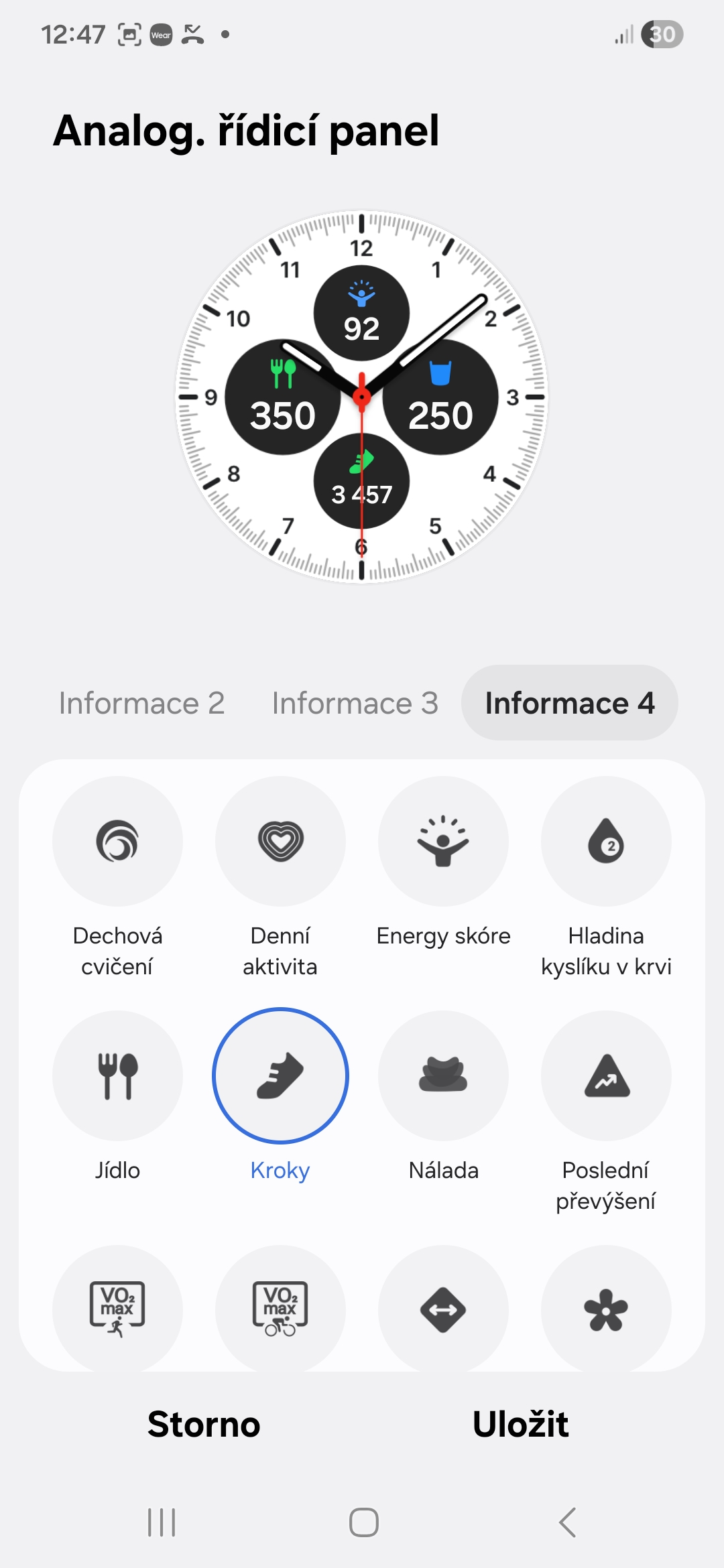Pick the VO2 max cycling option
This screenshot has height=1568, width=724.
coord(280,1307)
